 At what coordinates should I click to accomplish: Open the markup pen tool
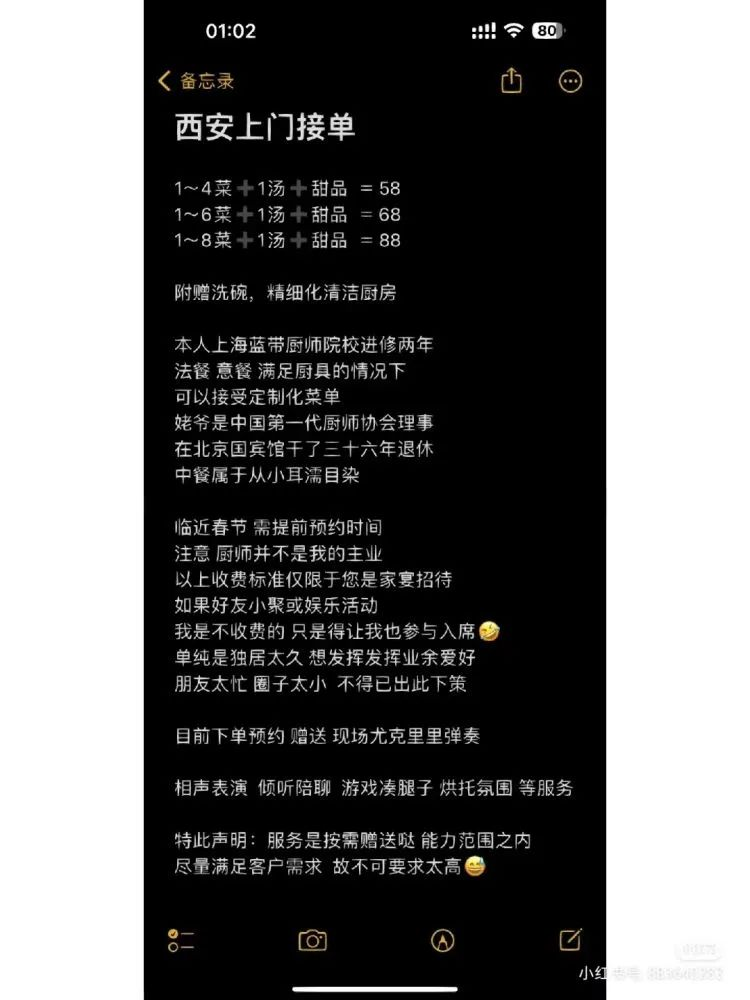point(442,940)
